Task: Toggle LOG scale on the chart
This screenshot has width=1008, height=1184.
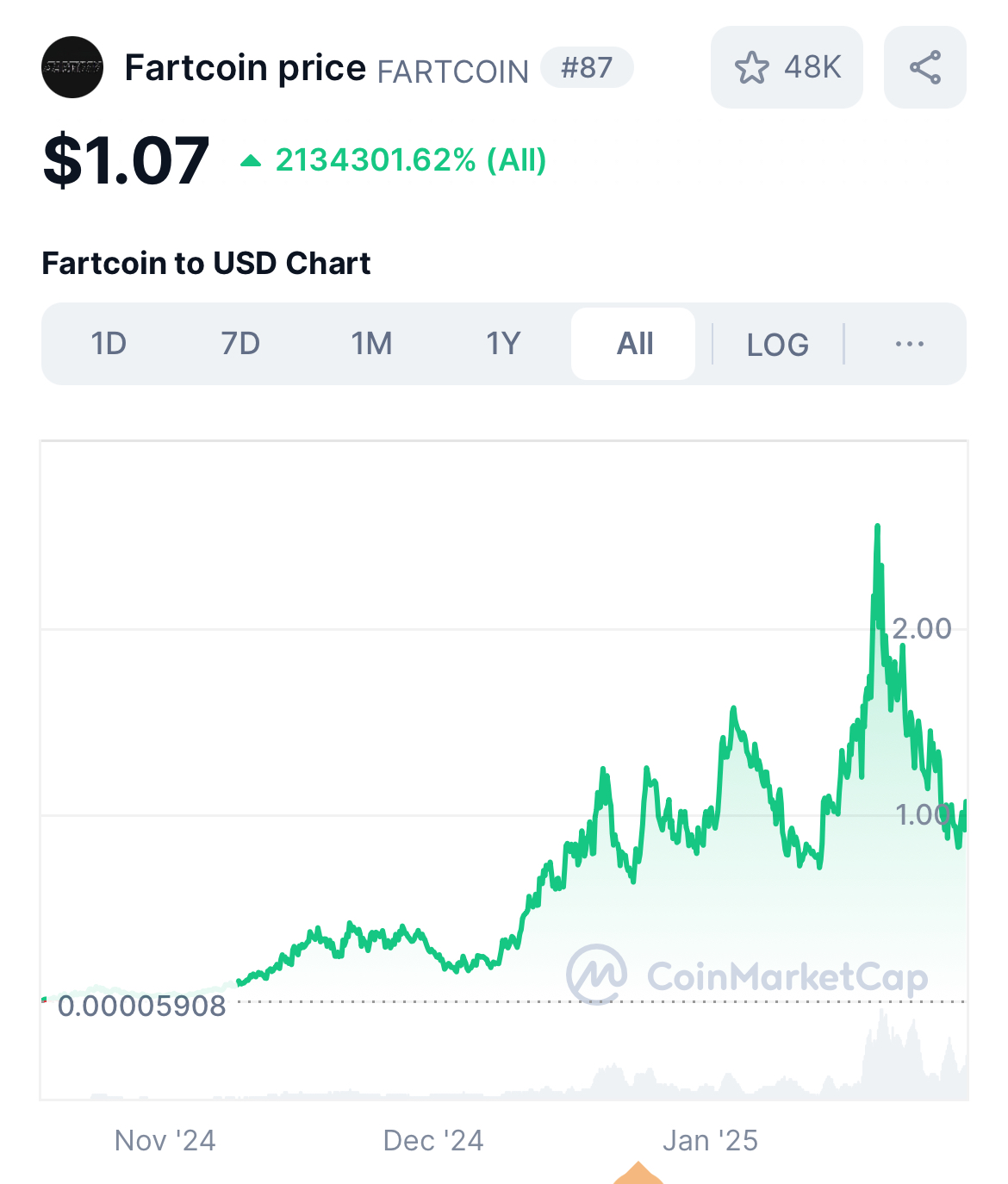Action: coord(777,345)
